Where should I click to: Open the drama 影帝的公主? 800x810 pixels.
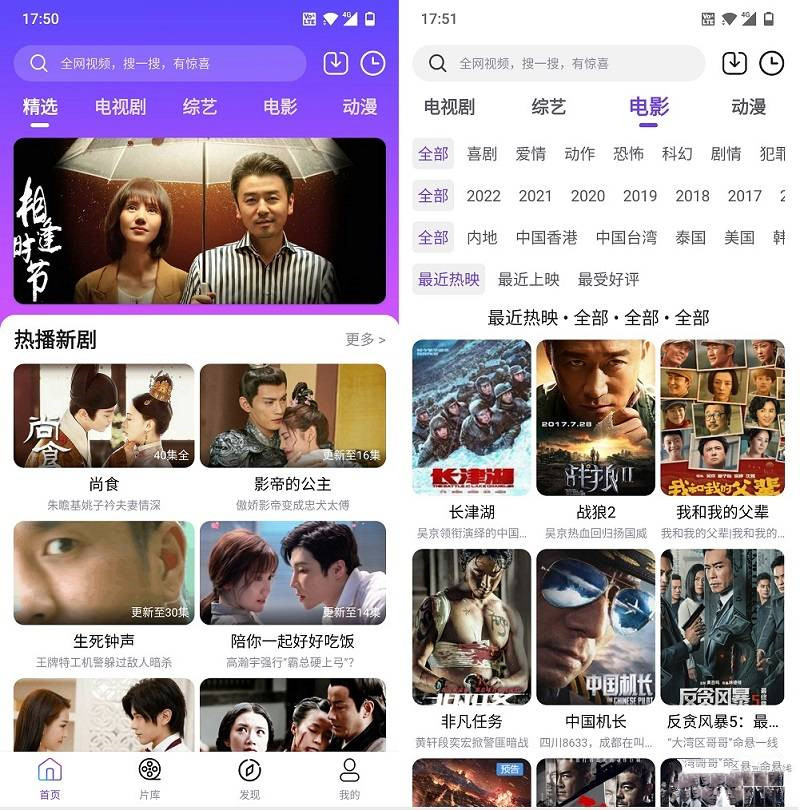coord(293,416)
